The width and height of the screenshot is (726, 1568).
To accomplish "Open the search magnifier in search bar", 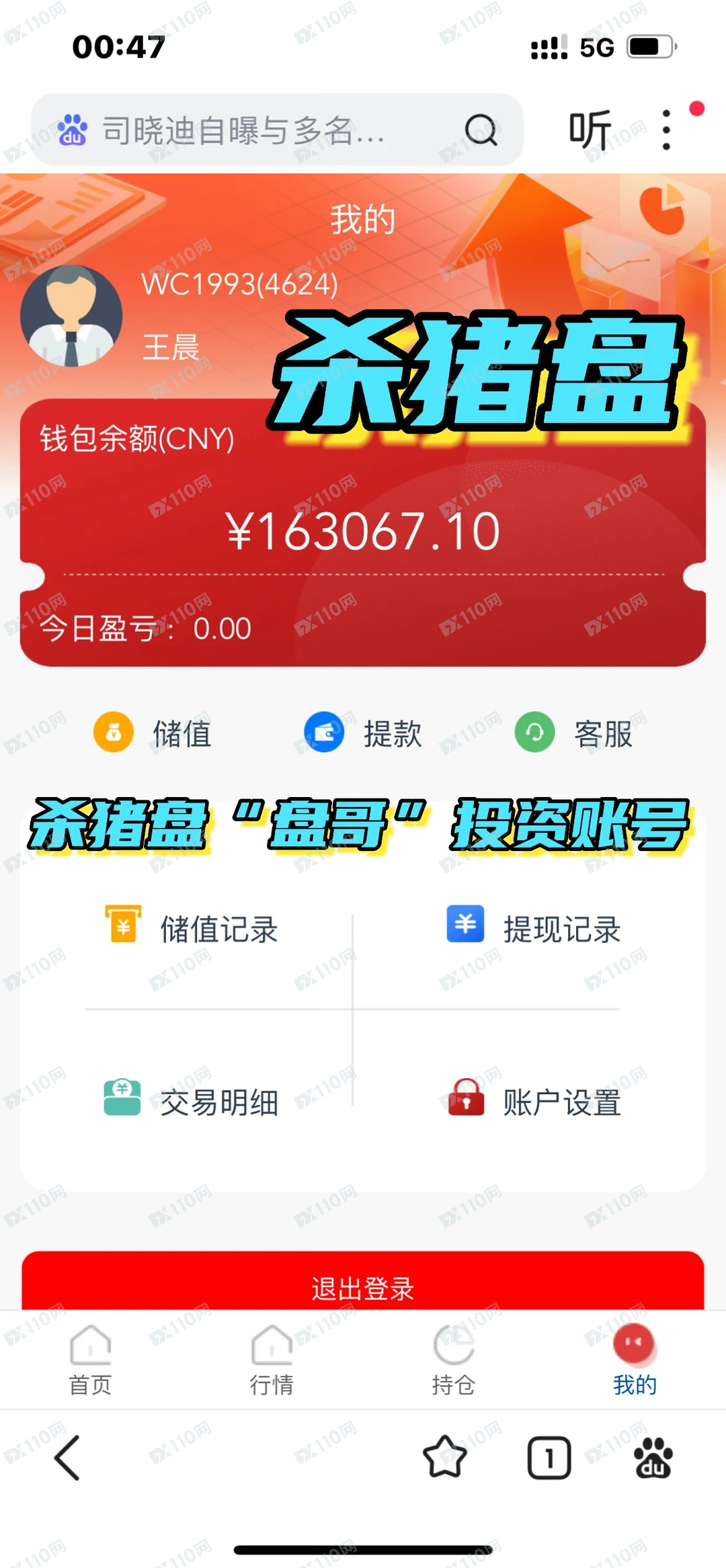I will pyautogui.click(x=480, y=130).
